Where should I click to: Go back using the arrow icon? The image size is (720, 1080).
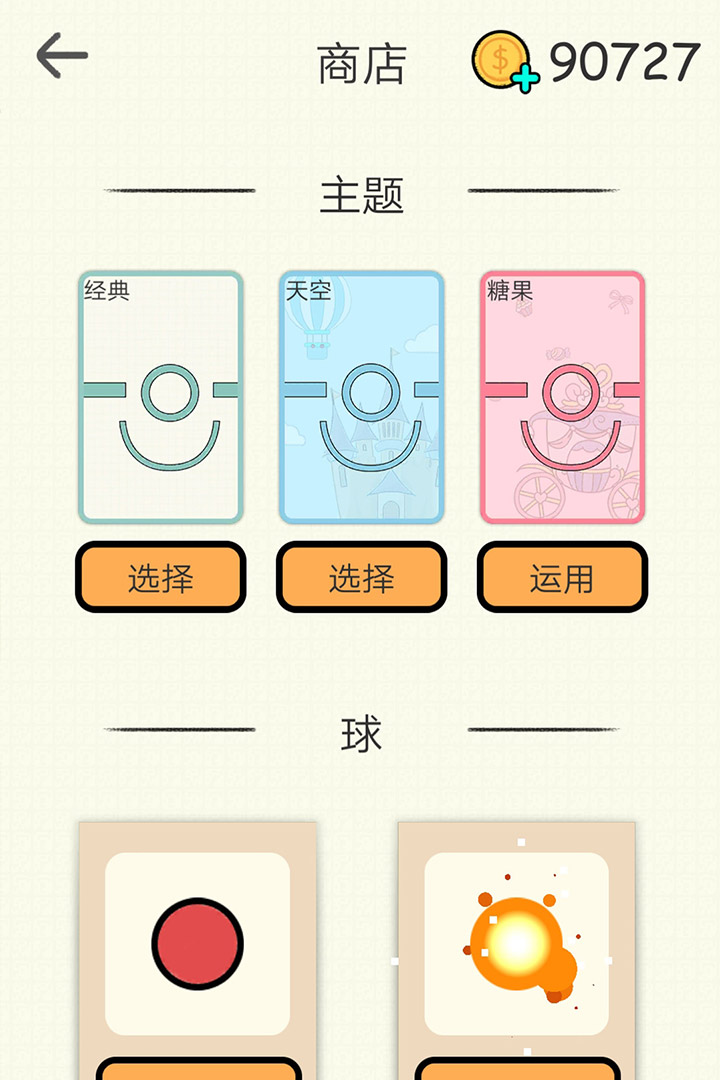pos(62,57)
